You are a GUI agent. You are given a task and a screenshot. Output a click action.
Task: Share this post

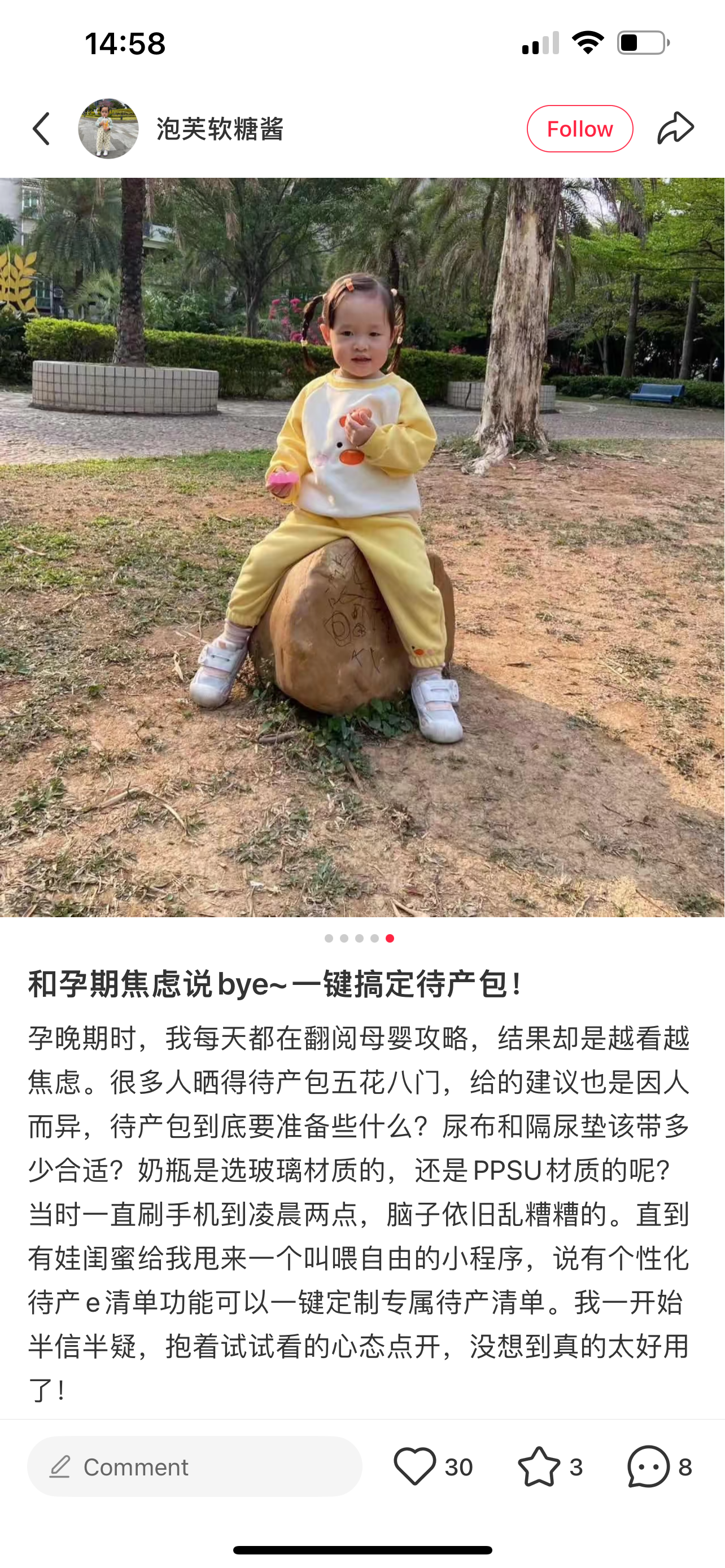coord(675,129)
